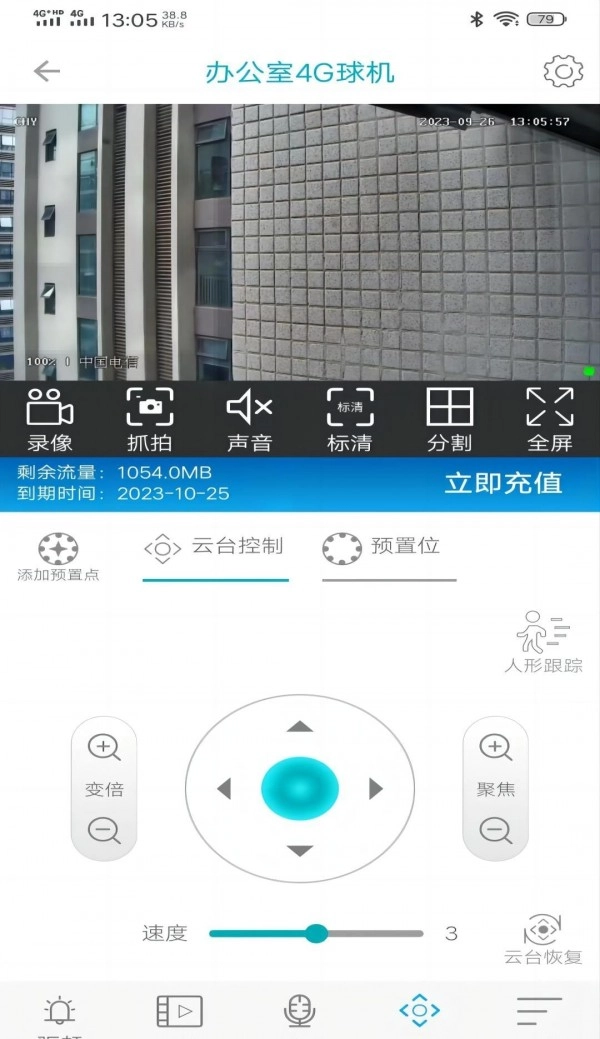
Task: Pan camera right with the right arrow
Action: point(376,789)
